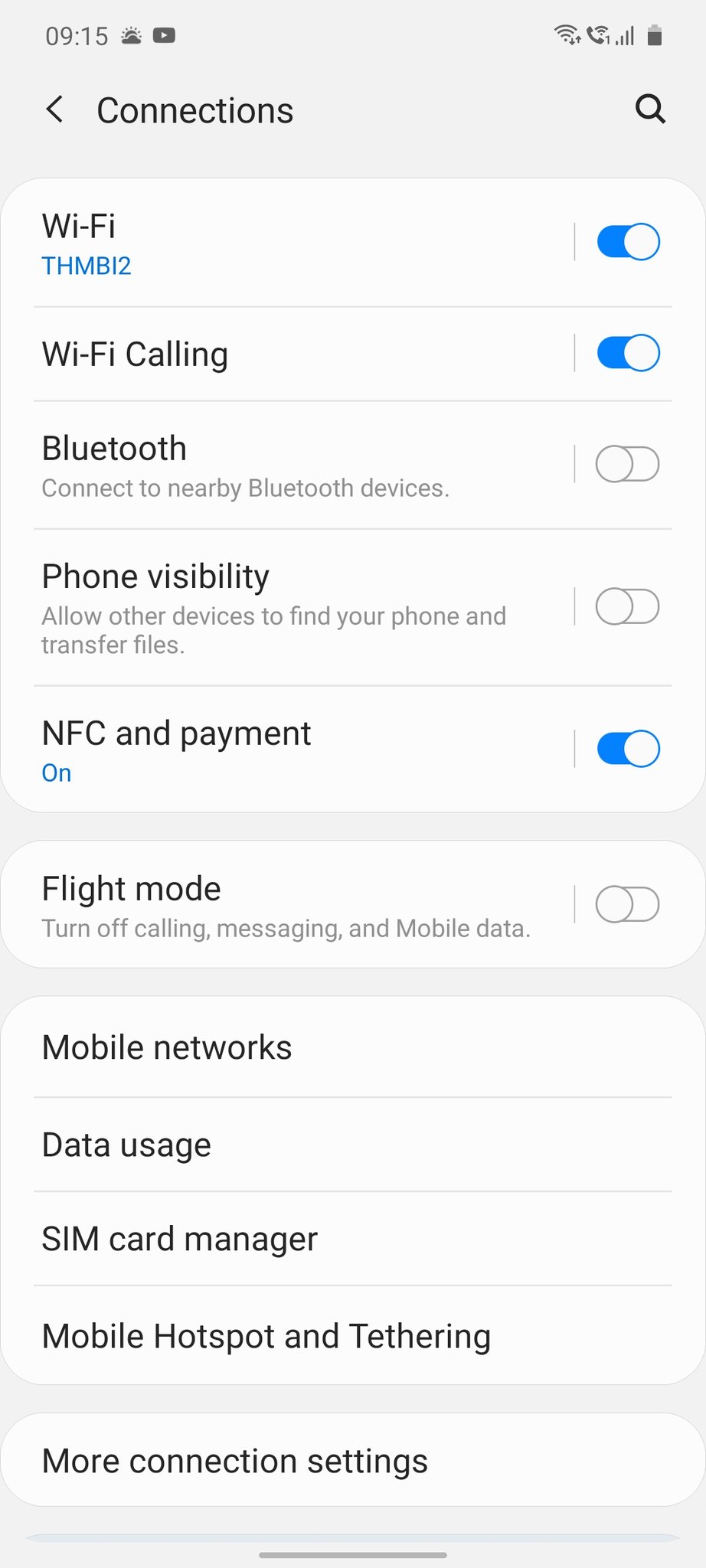706x1568 pixels.
Task: Open Phone visibility settings
Action: point(291,608)
